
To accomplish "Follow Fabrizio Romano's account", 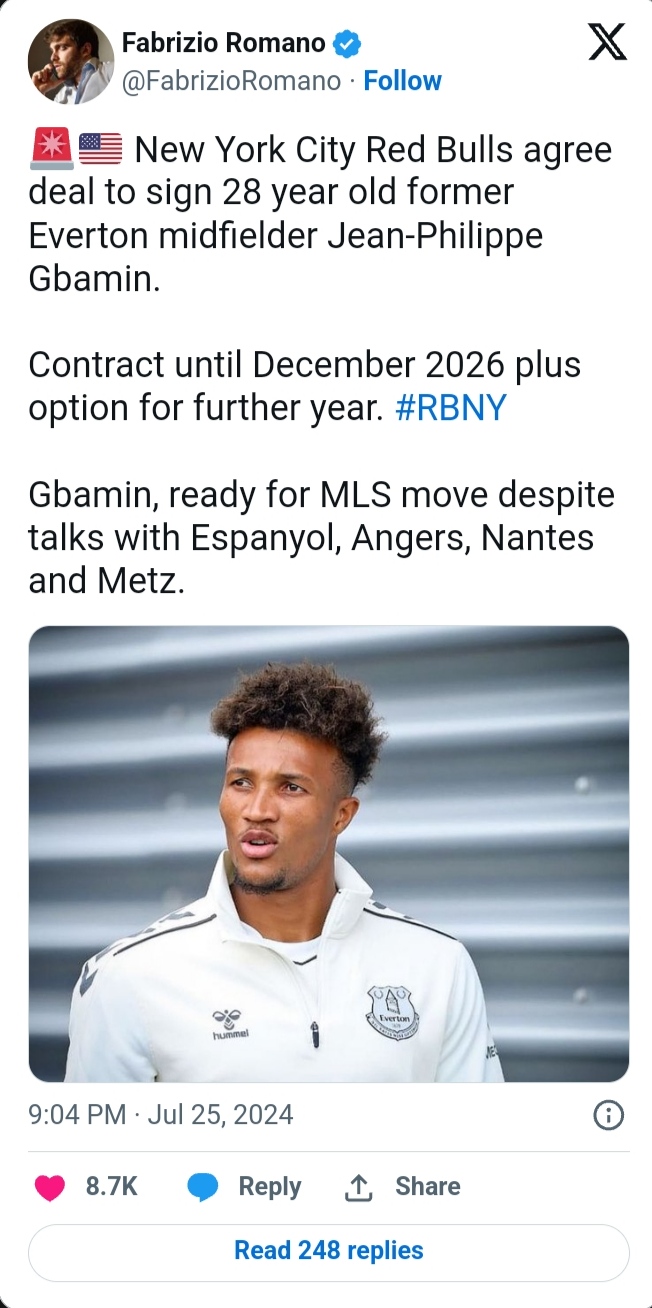I will click(x=402, y=81).
